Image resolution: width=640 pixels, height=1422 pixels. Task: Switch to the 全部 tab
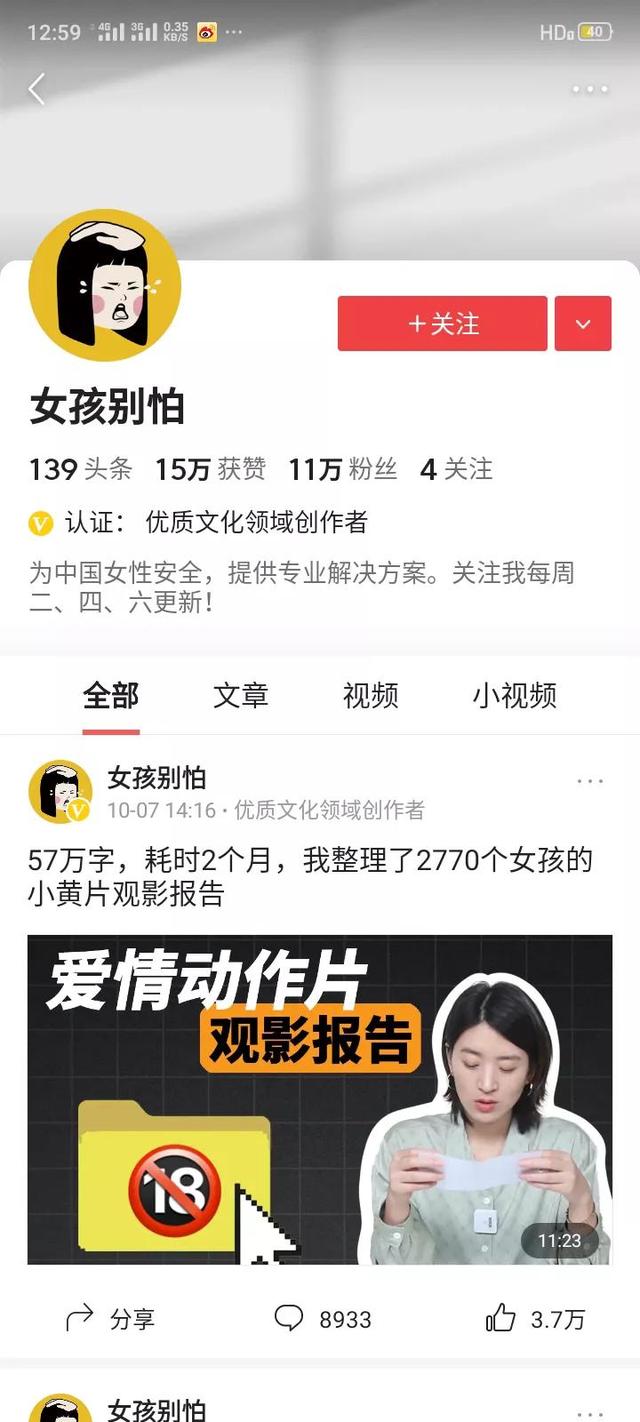[111, 696]
